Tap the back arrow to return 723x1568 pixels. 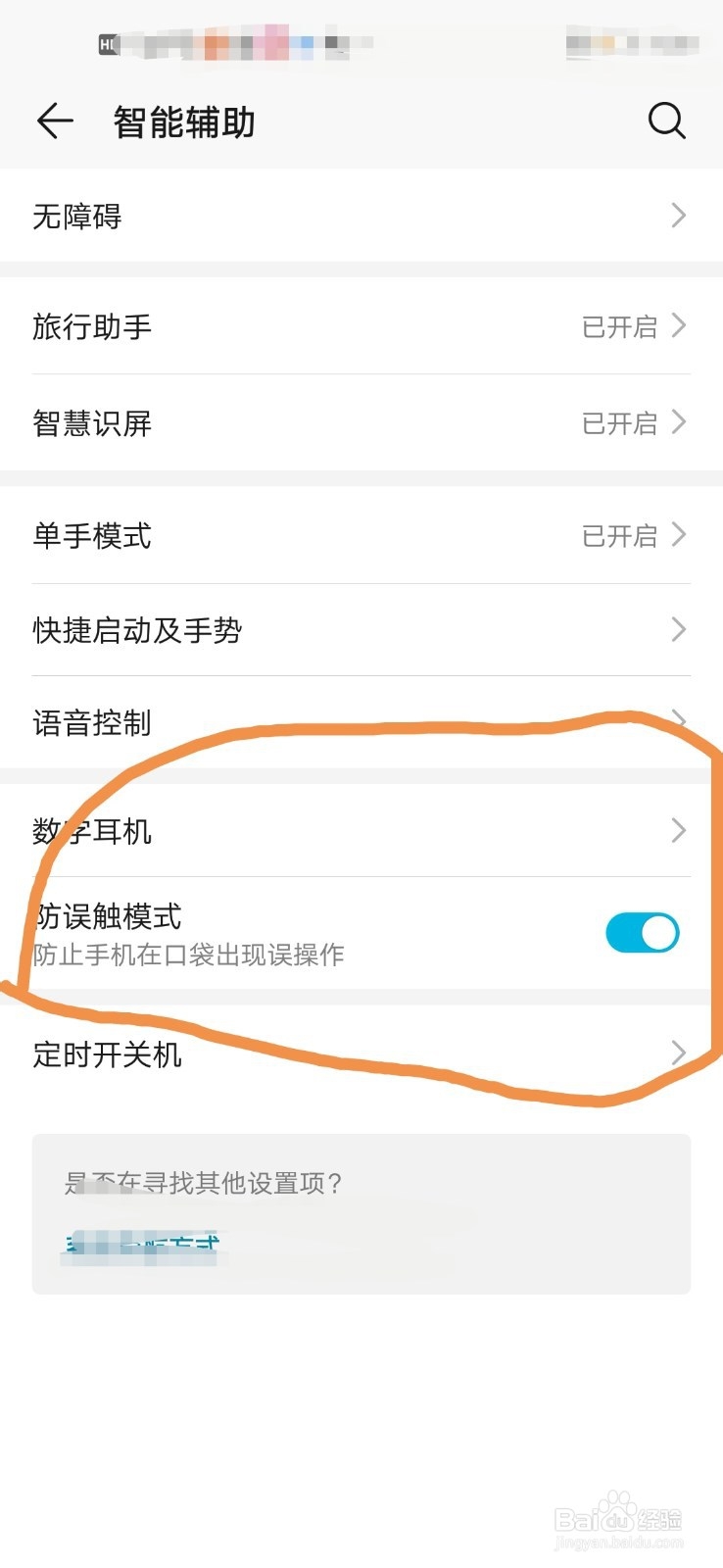pyautogui.click(x=54, y=121)
